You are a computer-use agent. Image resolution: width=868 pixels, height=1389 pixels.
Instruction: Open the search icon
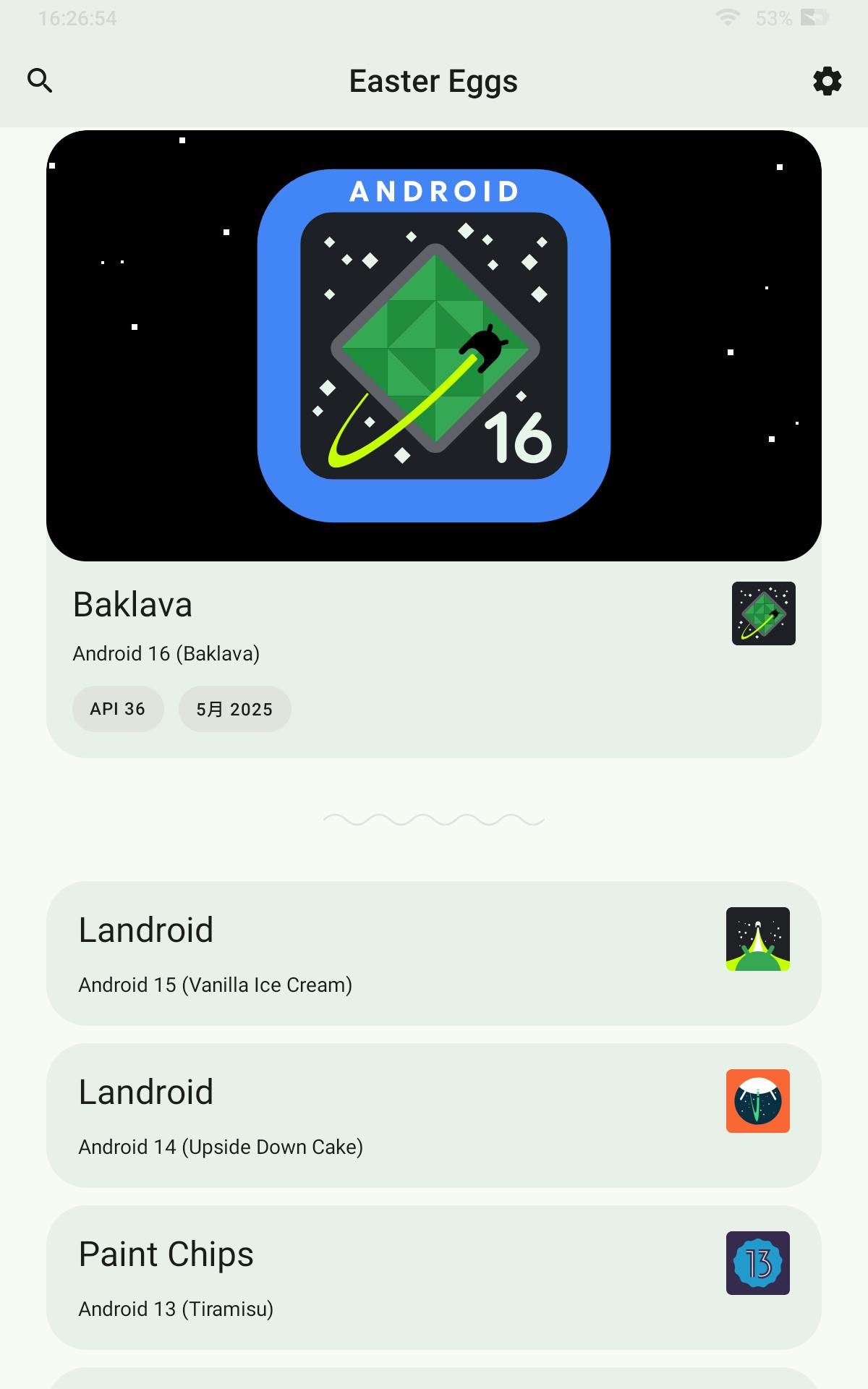point(40,80)
